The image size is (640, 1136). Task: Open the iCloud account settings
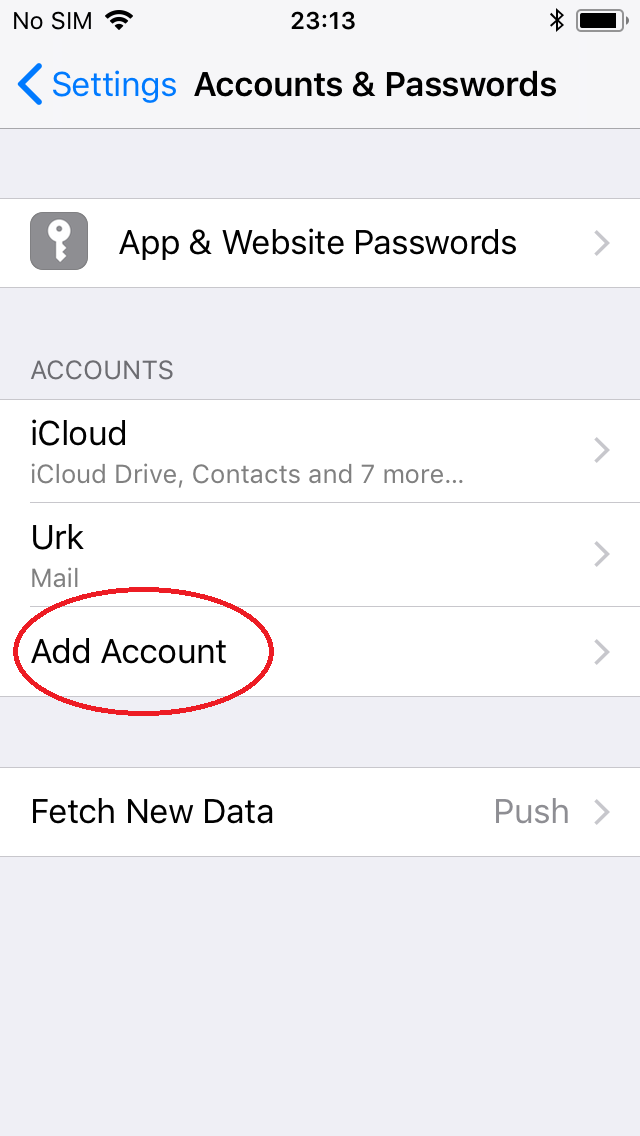(318, 451)
